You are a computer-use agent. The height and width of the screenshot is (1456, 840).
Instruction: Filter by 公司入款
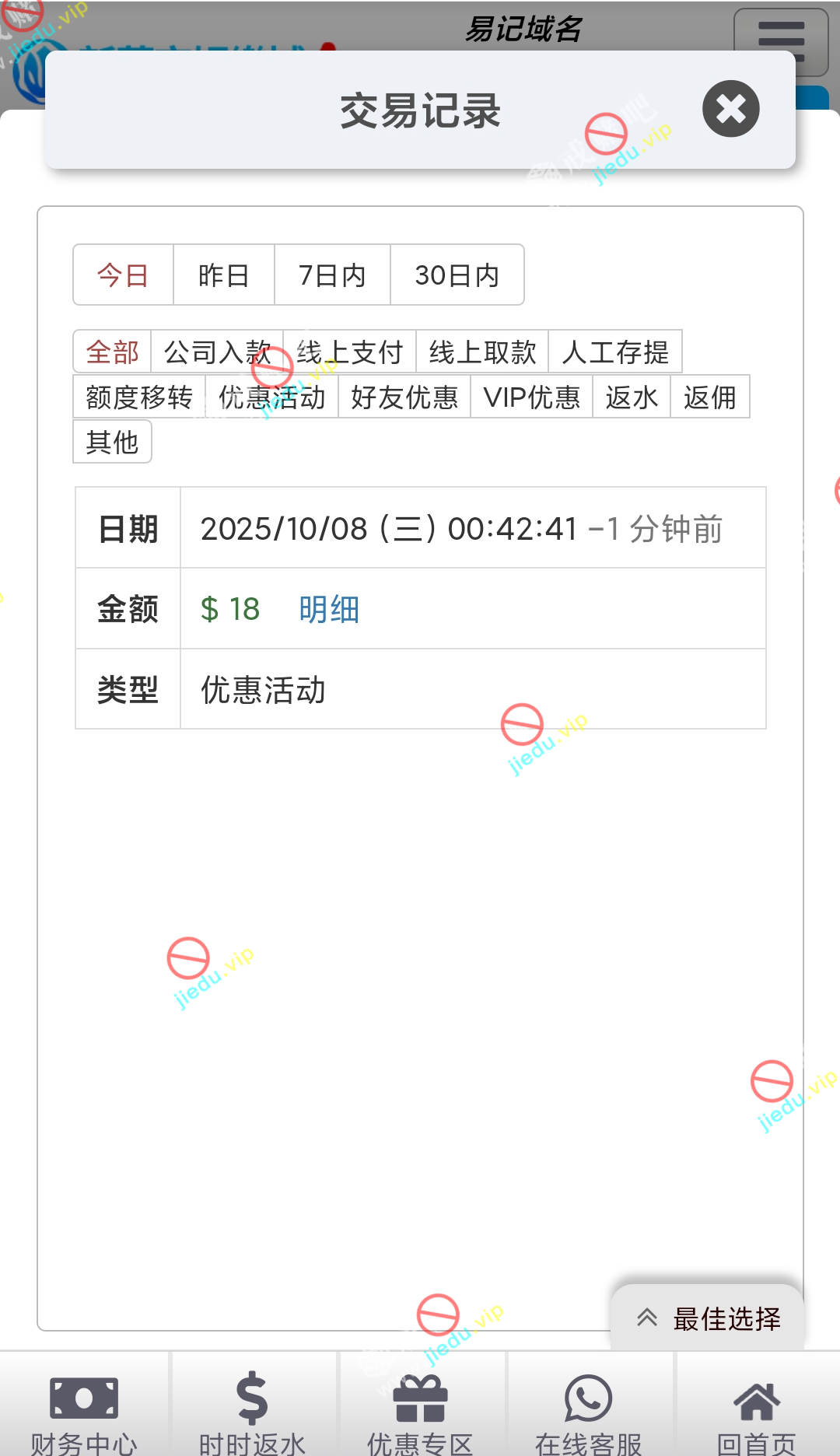(x=217, y=352)
